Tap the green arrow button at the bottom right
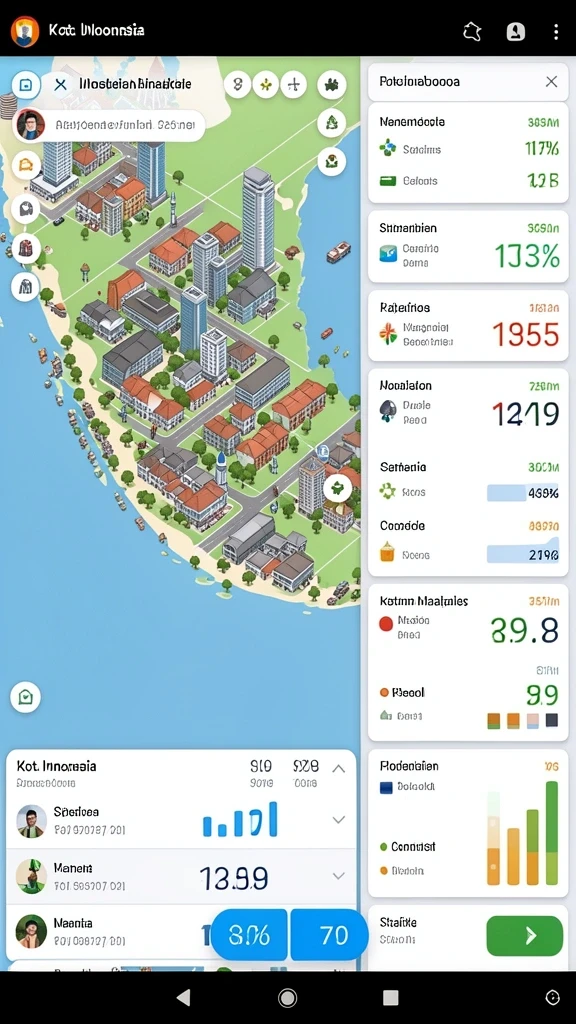This screenshot has height=1024, width=576. click(524, 935)
